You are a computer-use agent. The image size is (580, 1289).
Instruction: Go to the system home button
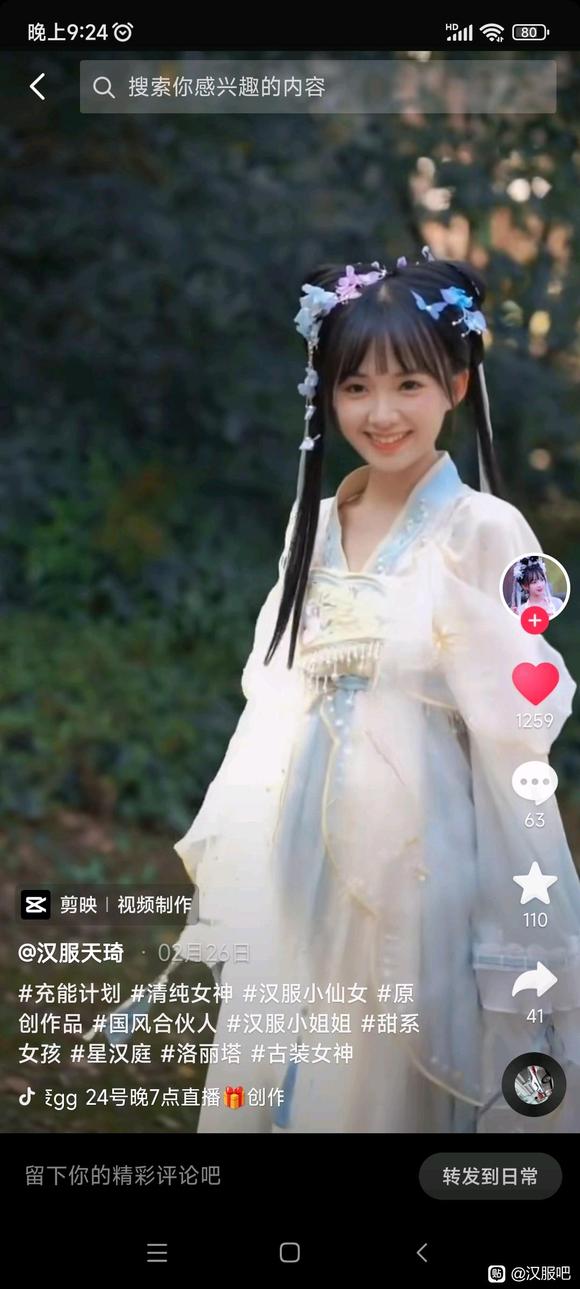pyautogui.click(x=290, y=1253)
